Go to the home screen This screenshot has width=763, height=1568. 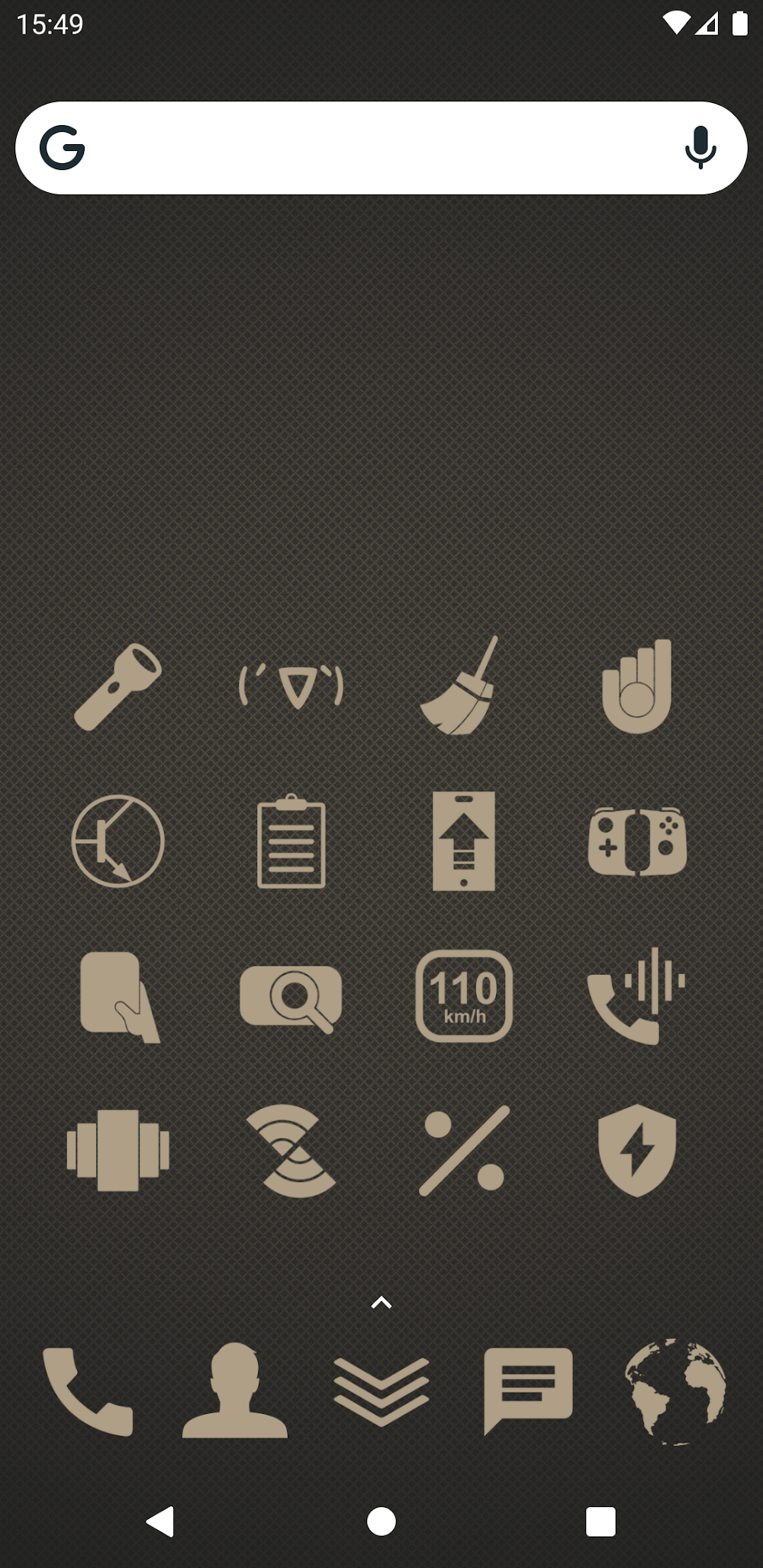coord(381,1522)
